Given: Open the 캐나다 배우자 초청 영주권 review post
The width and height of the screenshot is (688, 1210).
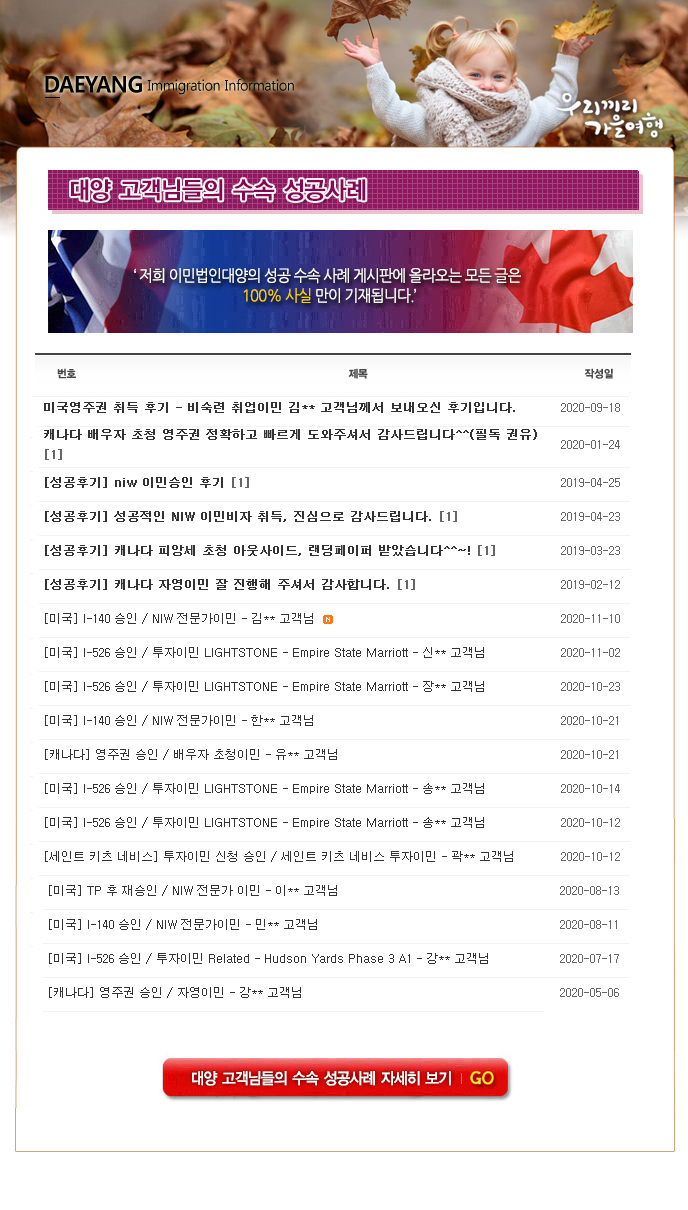Looking at the screenshot, I should point(290,435).
